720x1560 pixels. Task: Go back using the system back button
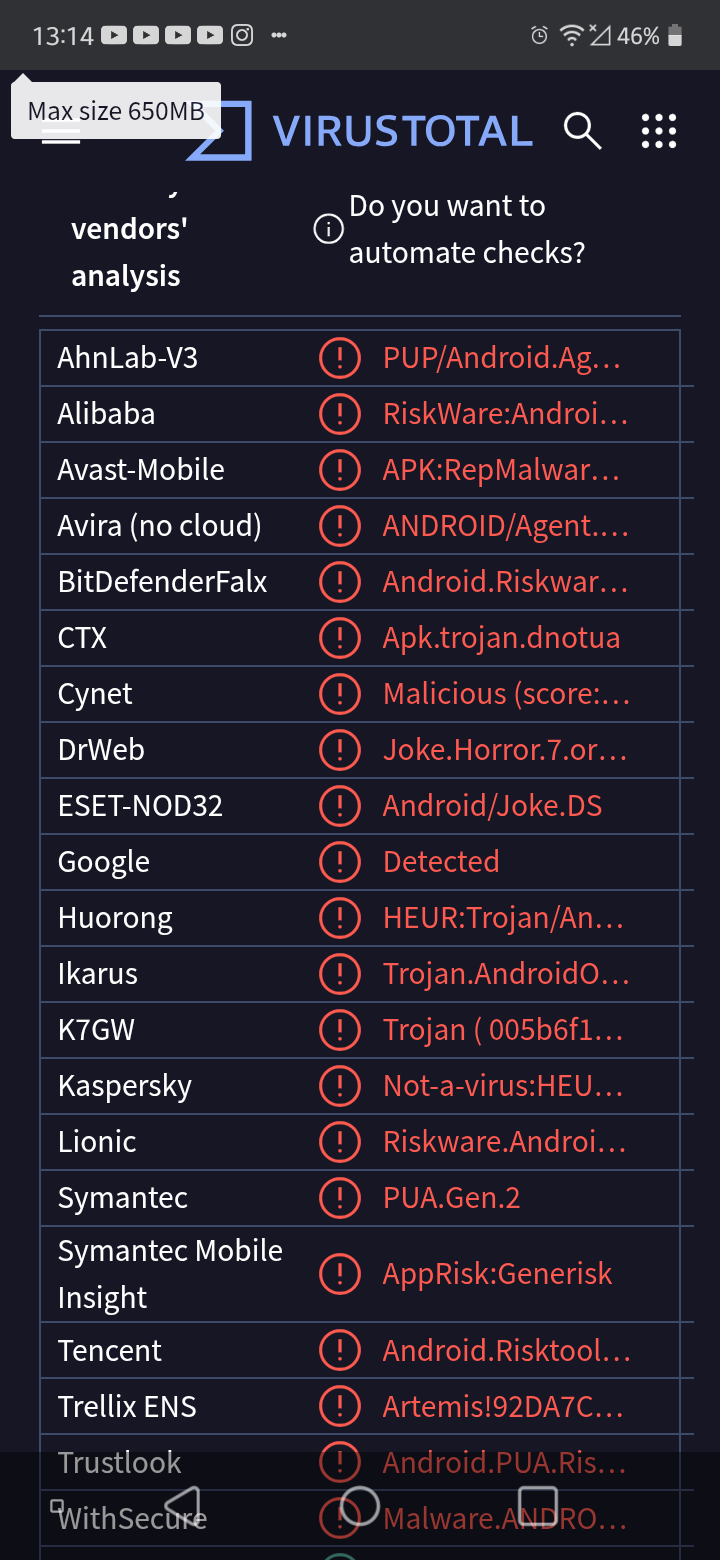(184, 1506)
